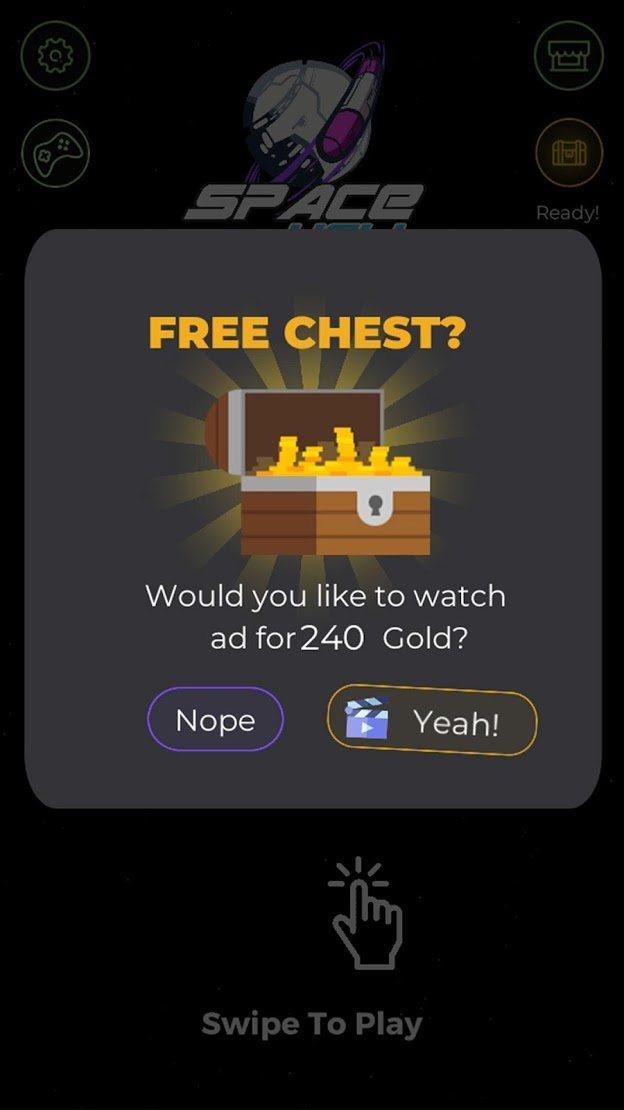The image size is (624, 1110).
Task: Open the gamepad icon
Action: (x=55, y=154)
